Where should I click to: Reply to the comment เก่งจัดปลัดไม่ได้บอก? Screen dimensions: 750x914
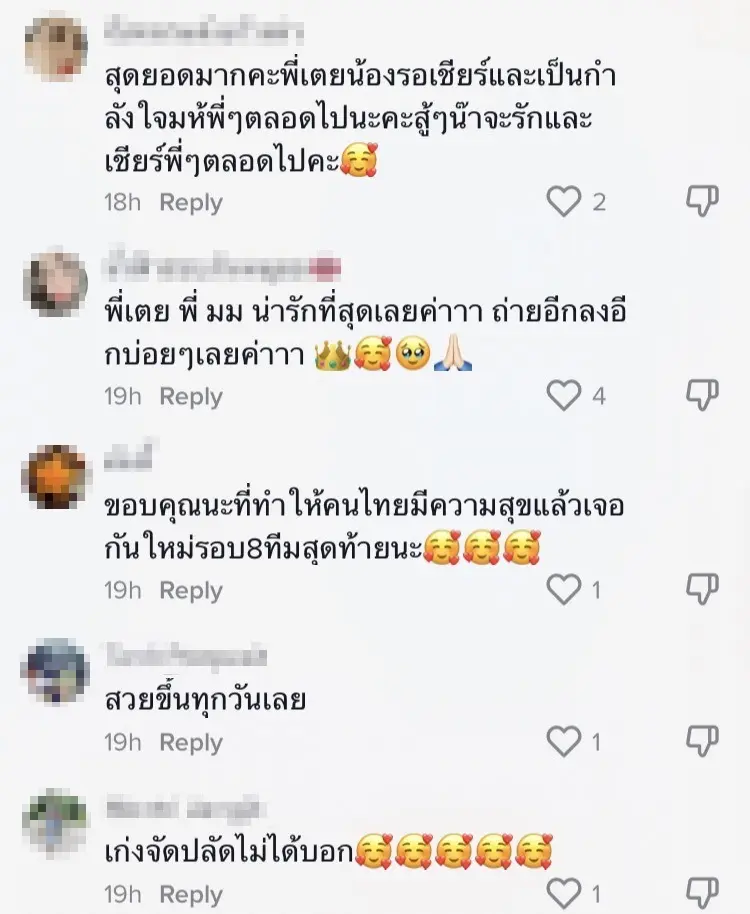(x=191, y=894)
